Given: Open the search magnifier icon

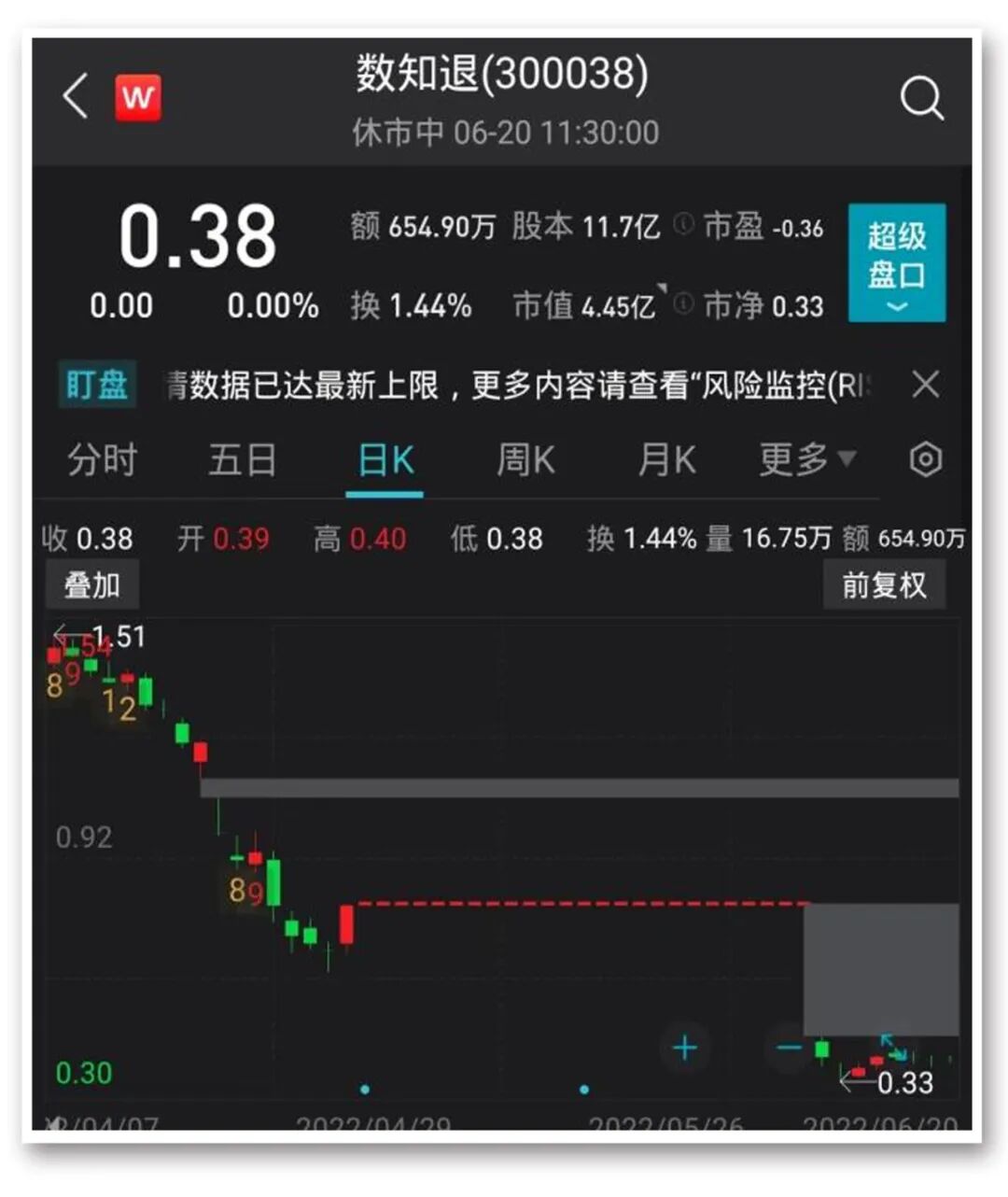Looking at the screenshot, I should click(921, 97).
